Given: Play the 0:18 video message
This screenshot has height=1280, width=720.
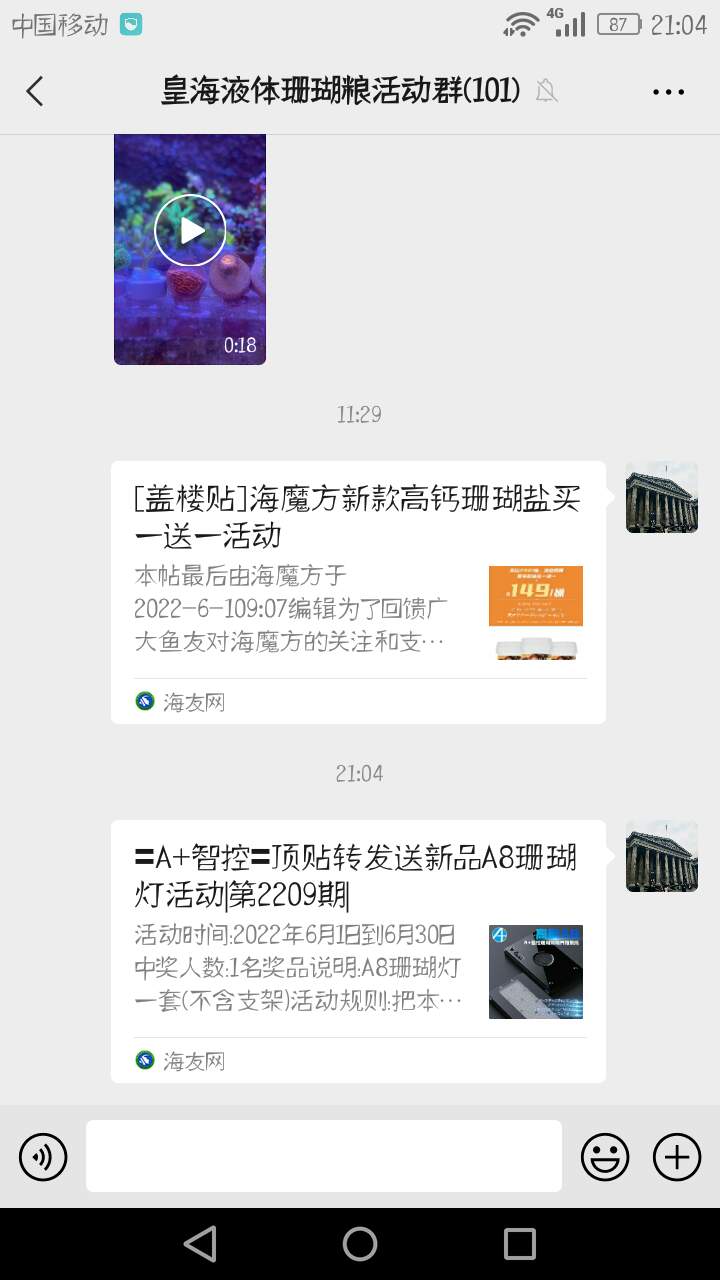Looking at the screenshot, I should 190,231.
